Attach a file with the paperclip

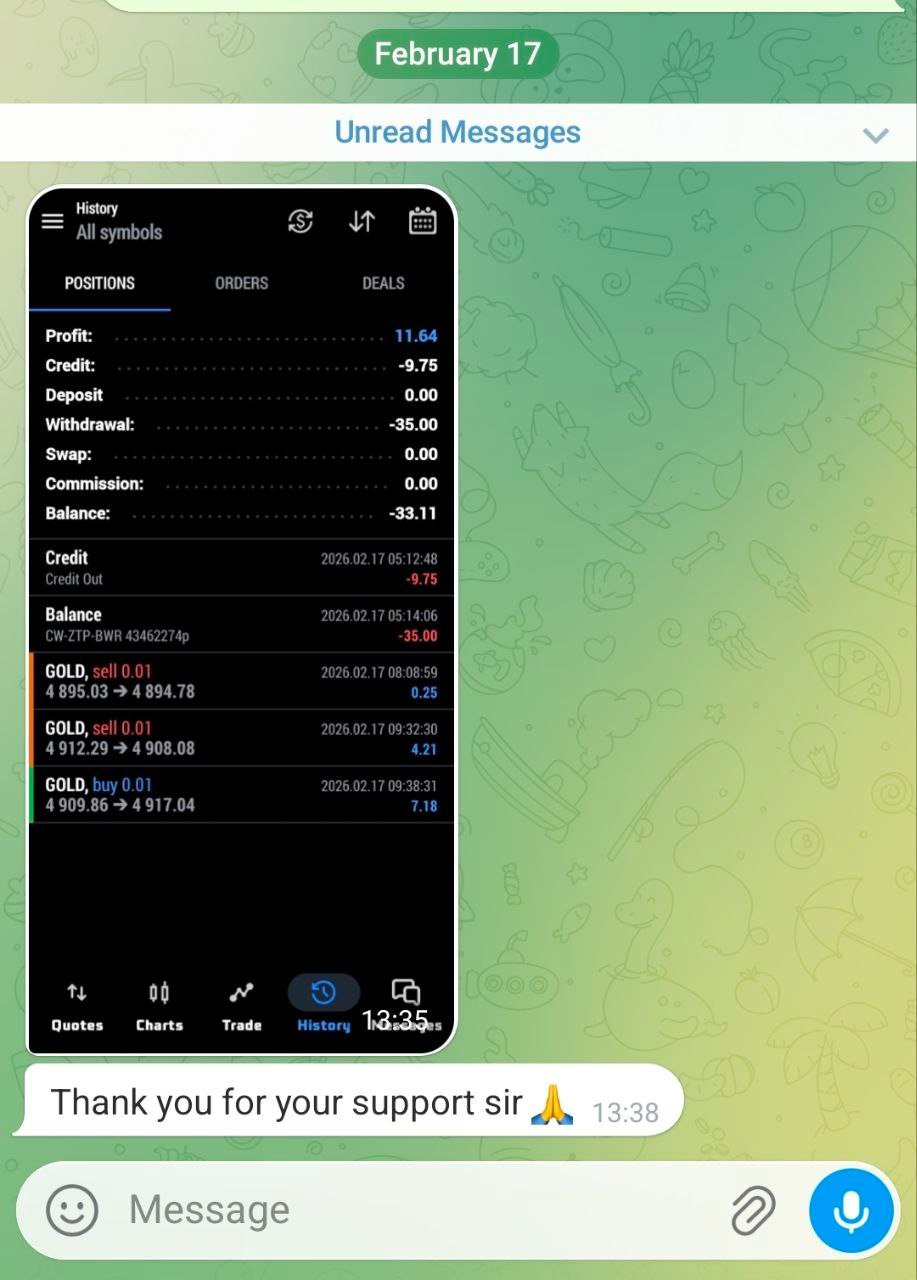point(752,1211)
